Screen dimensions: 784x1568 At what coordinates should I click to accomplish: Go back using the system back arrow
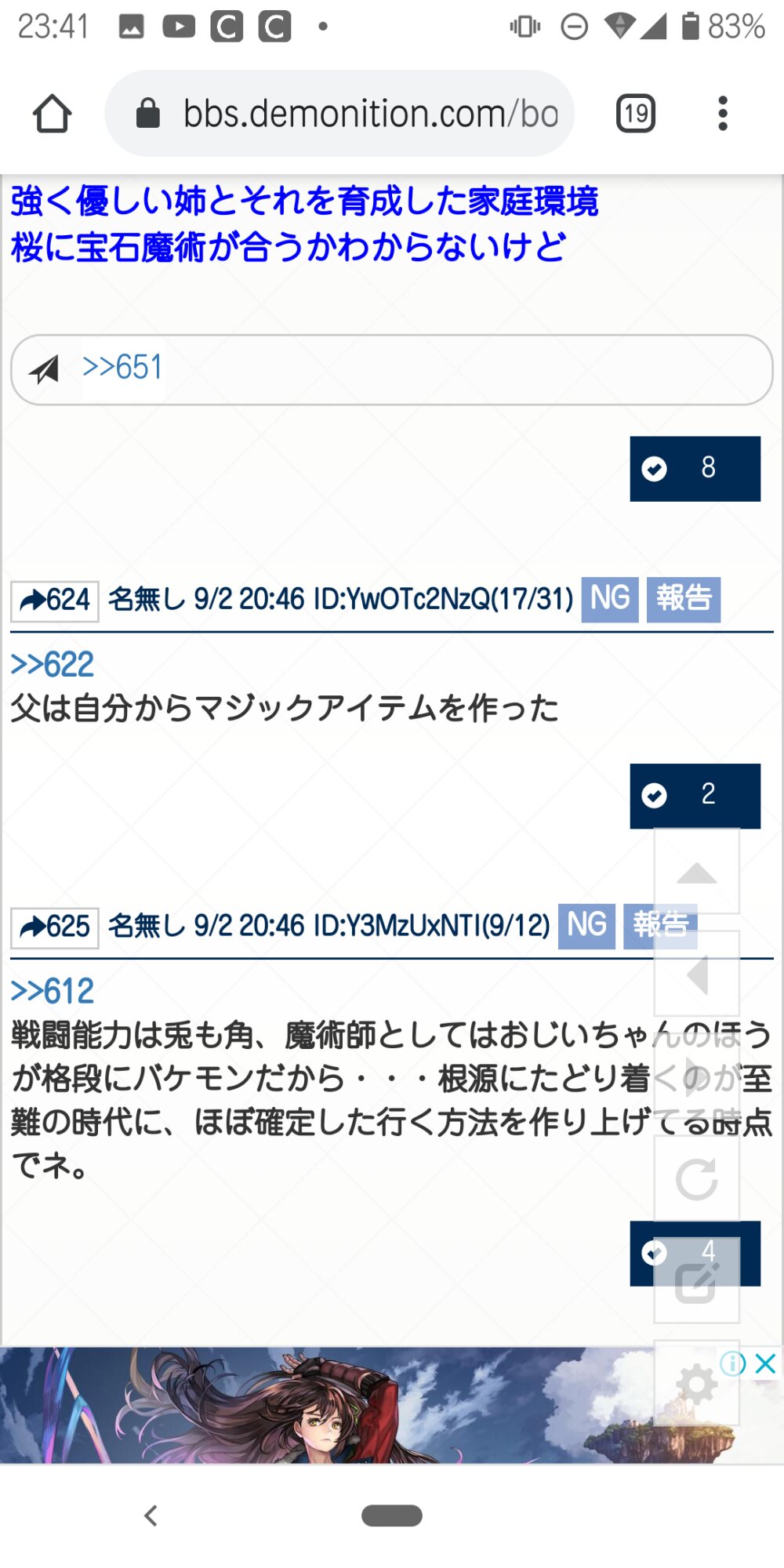tap(151, 1515)
